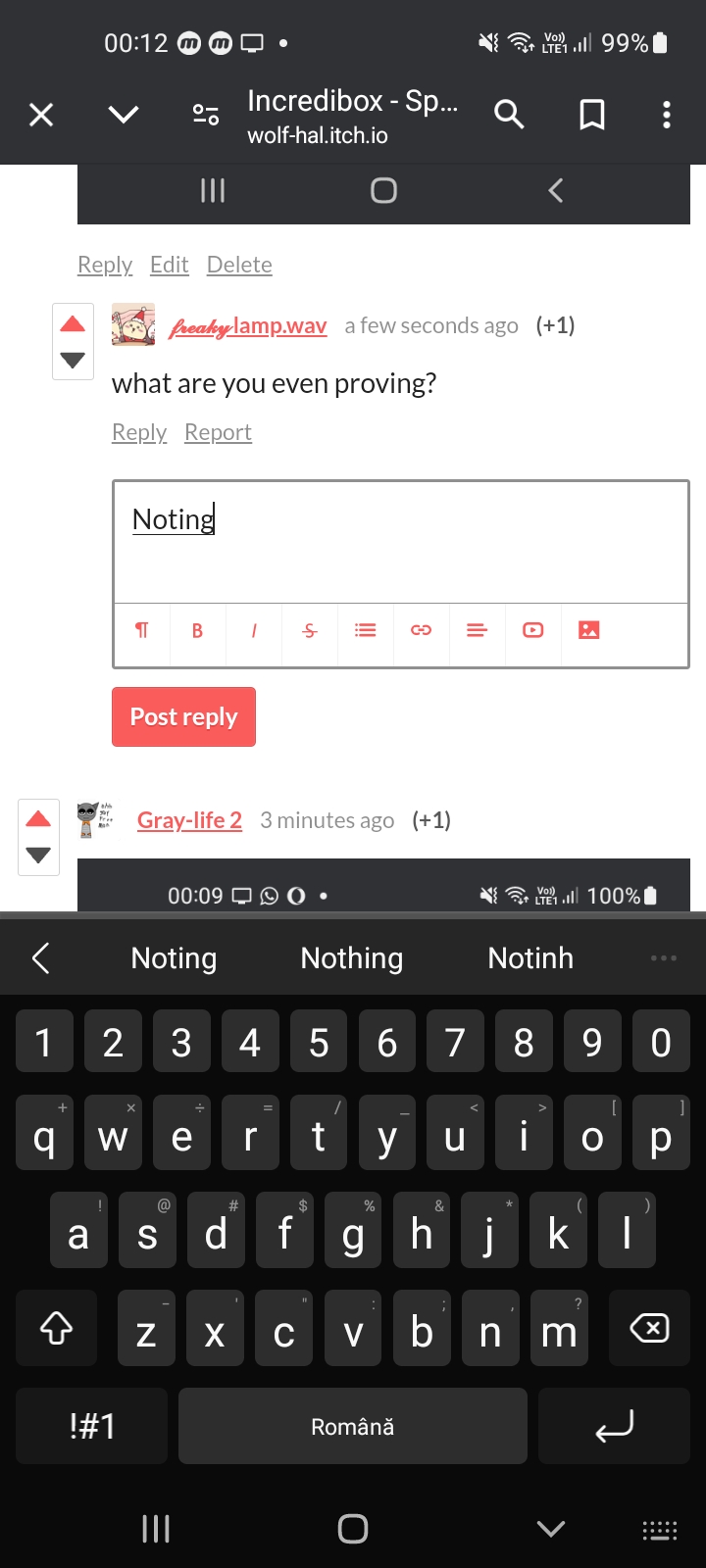
Task: Bookmark this Incredibox page
Action: (592, 115)
